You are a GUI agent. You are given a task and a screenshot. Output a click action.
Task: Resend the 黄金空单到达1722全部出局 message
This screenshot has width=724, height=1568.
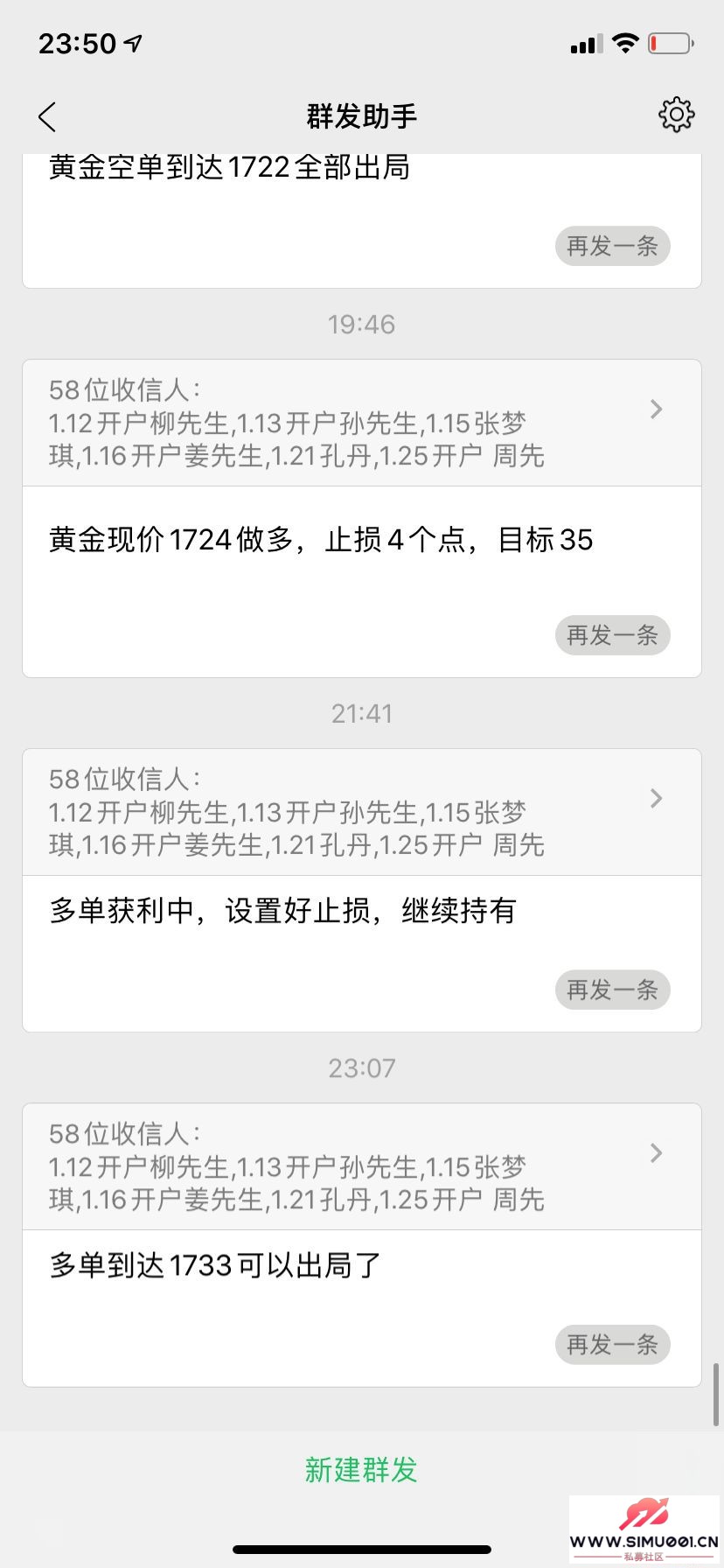coord(612,246)
